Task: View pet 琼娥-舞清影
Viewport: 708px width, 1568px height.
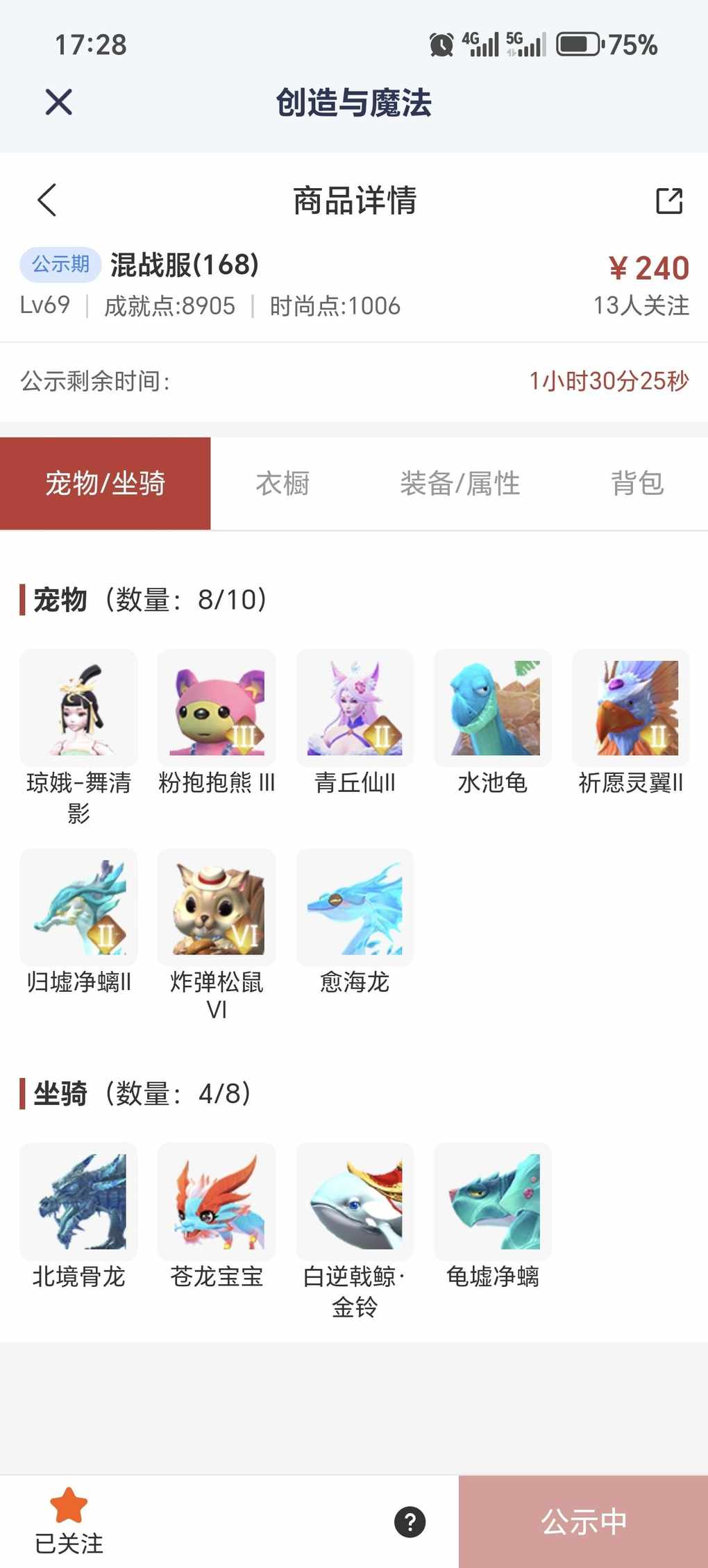Action: point(78,708)
